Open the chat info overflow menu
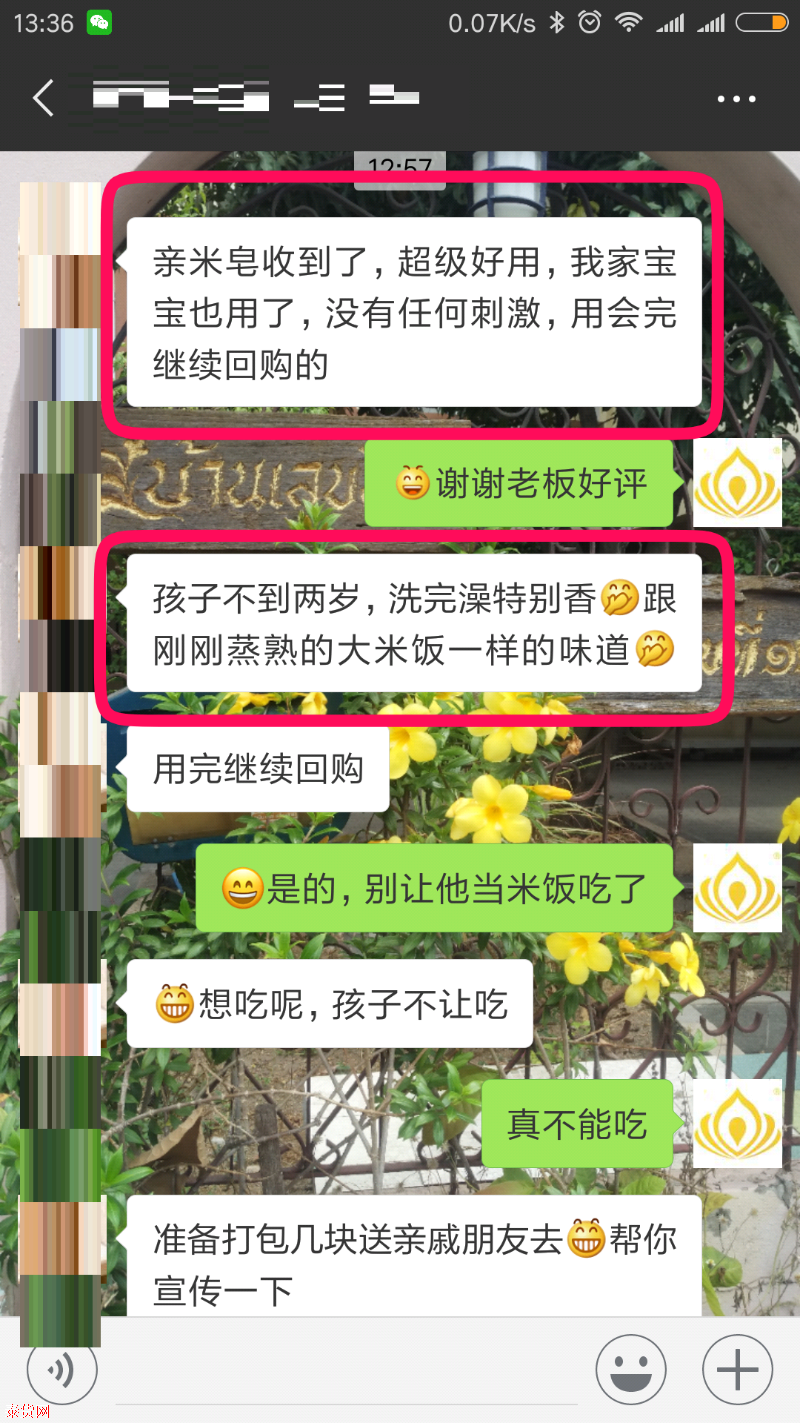The width and height of the screenshot is (800, 1423). (x=737, y=99)
